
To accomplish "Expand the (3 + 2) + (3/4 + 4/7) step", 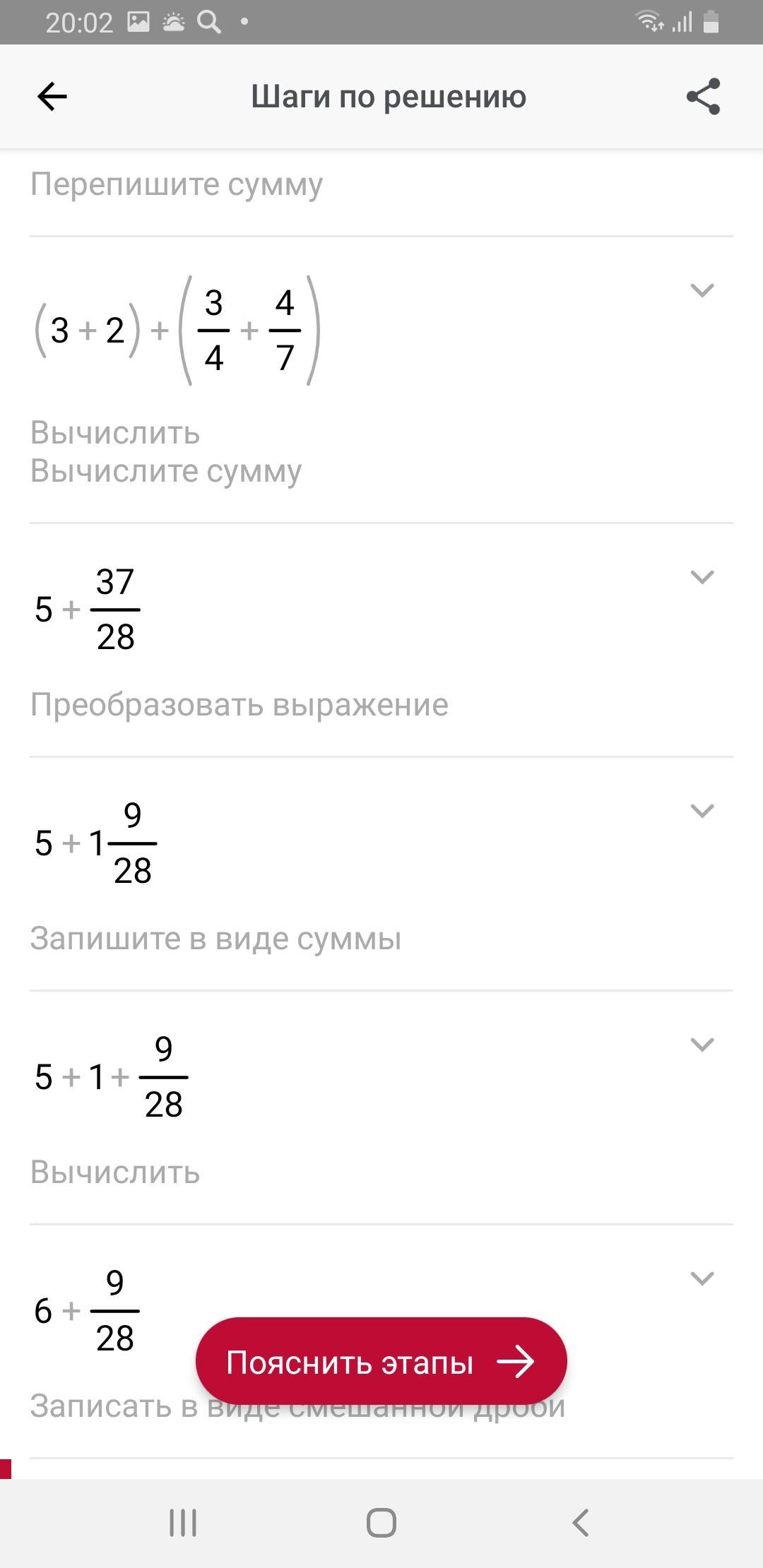I will pyautogui.click(x=702, y=290).
